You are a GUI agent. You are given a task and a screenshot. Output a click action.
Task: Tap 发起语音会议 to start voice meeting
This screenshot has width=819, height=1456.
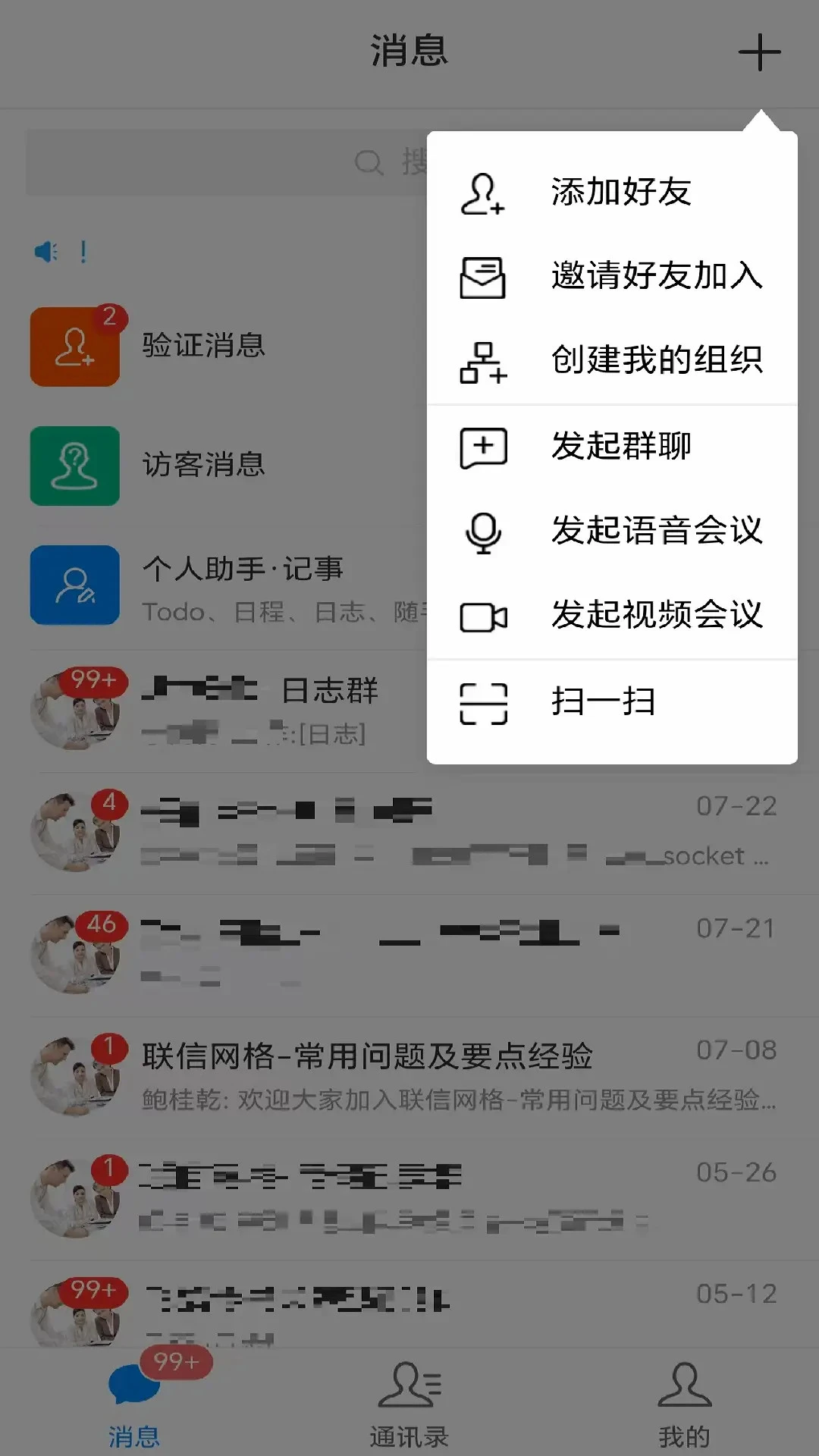tap(611, 531)
